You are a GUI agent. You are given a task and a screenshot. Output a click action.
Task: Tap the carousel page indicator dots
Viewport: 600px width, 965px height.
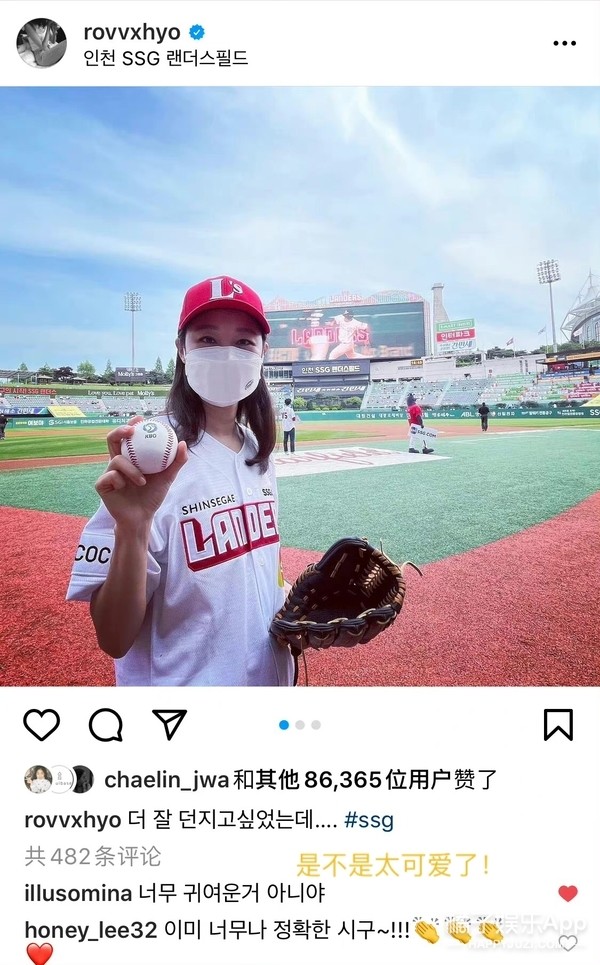(x=300, y=725)
